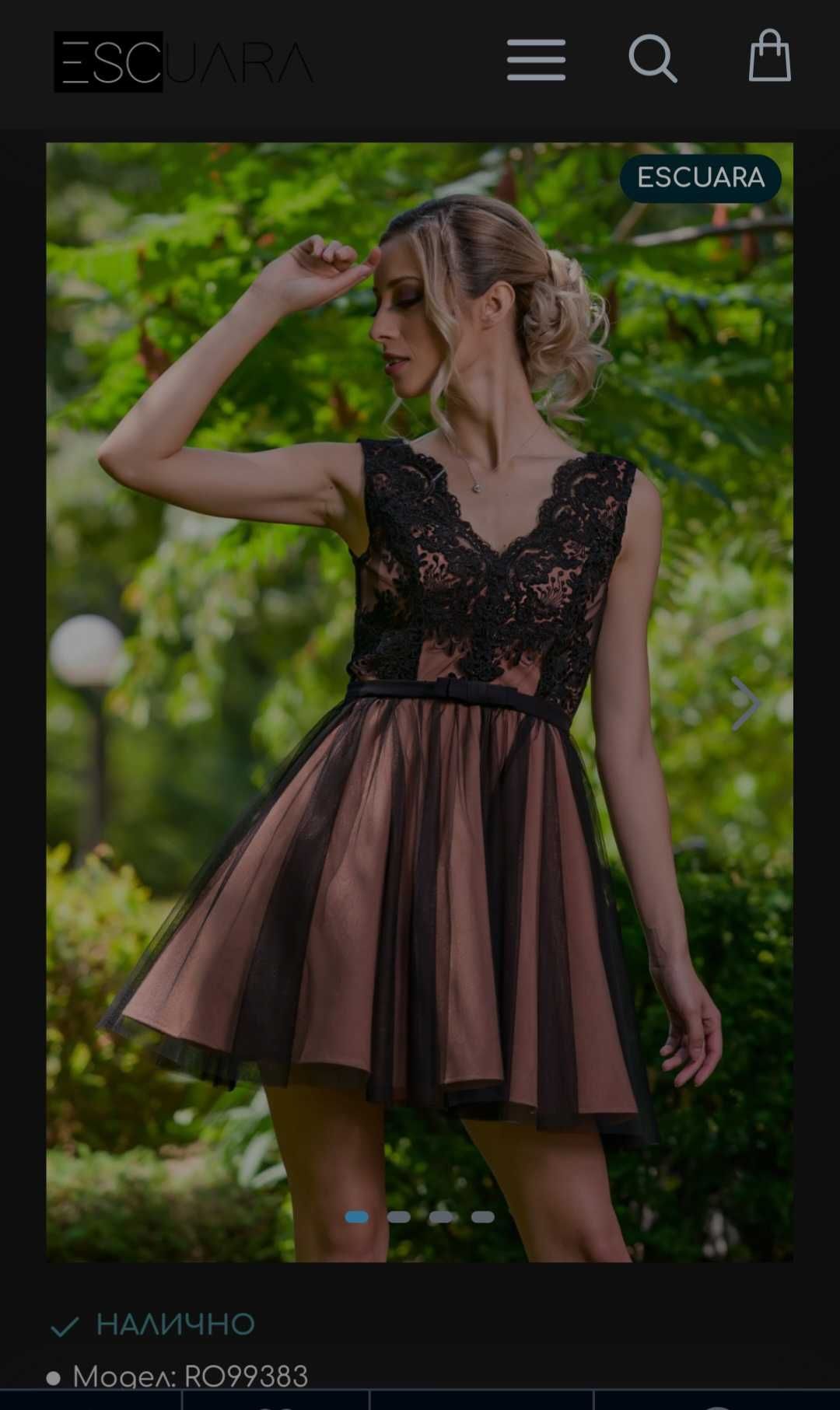840x1410 pixels.
Task: Open the shopping bag
Action: click(x=769, y=56)
